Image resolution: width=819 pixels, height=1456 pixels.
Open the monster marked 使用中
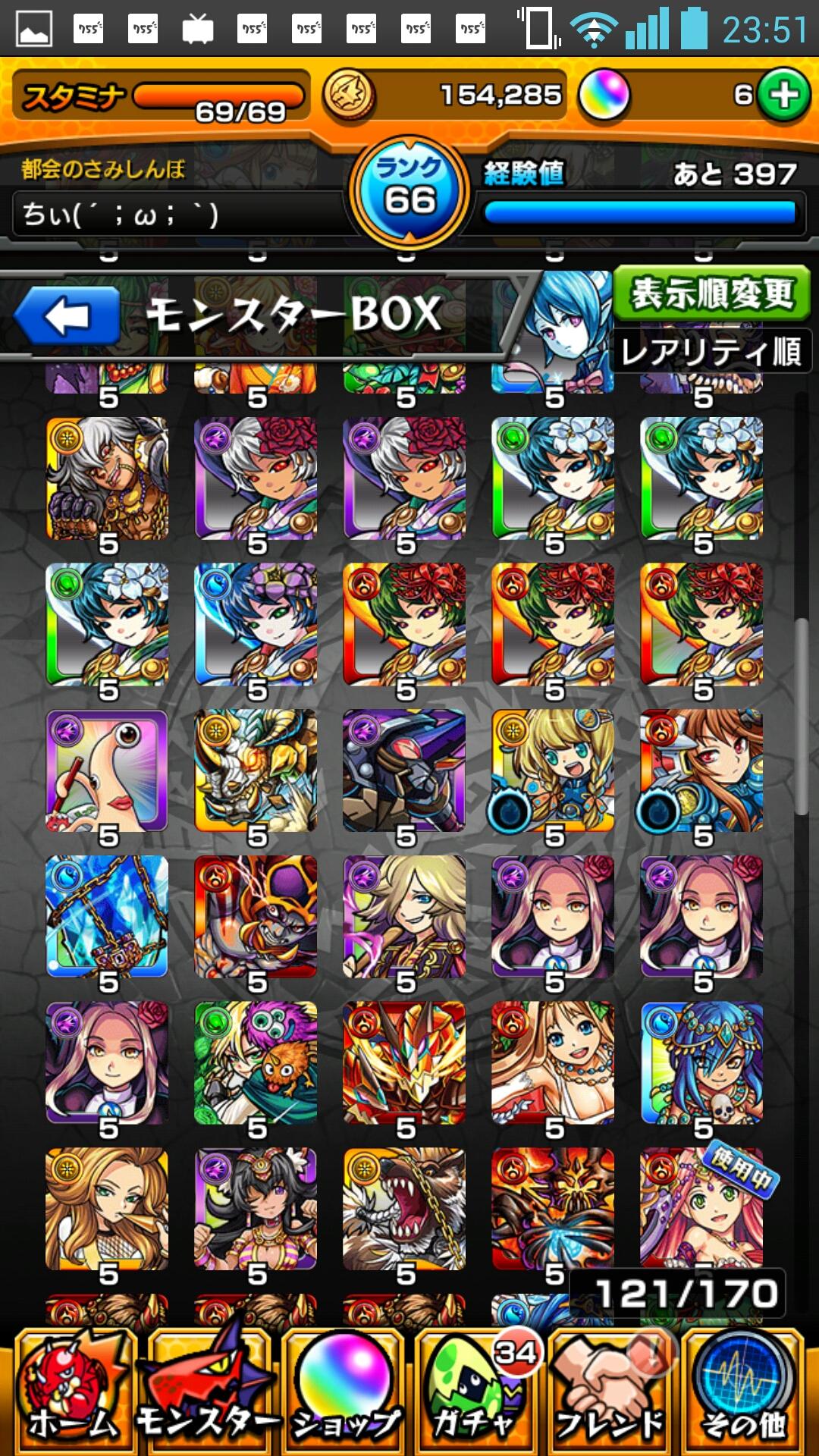coord(701,1207)
